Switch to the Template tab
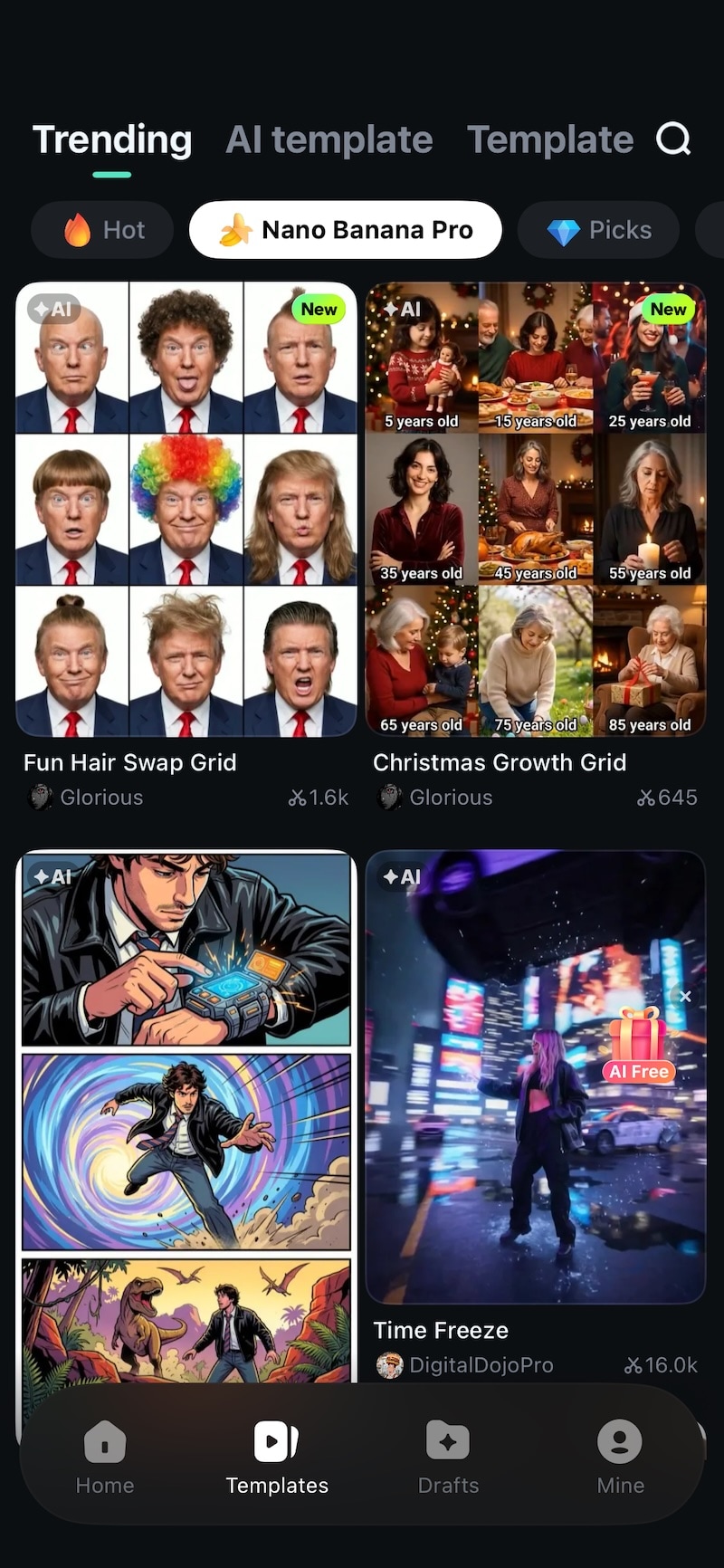This screenshot has width=724, height=1568. (x=549, y=140)
